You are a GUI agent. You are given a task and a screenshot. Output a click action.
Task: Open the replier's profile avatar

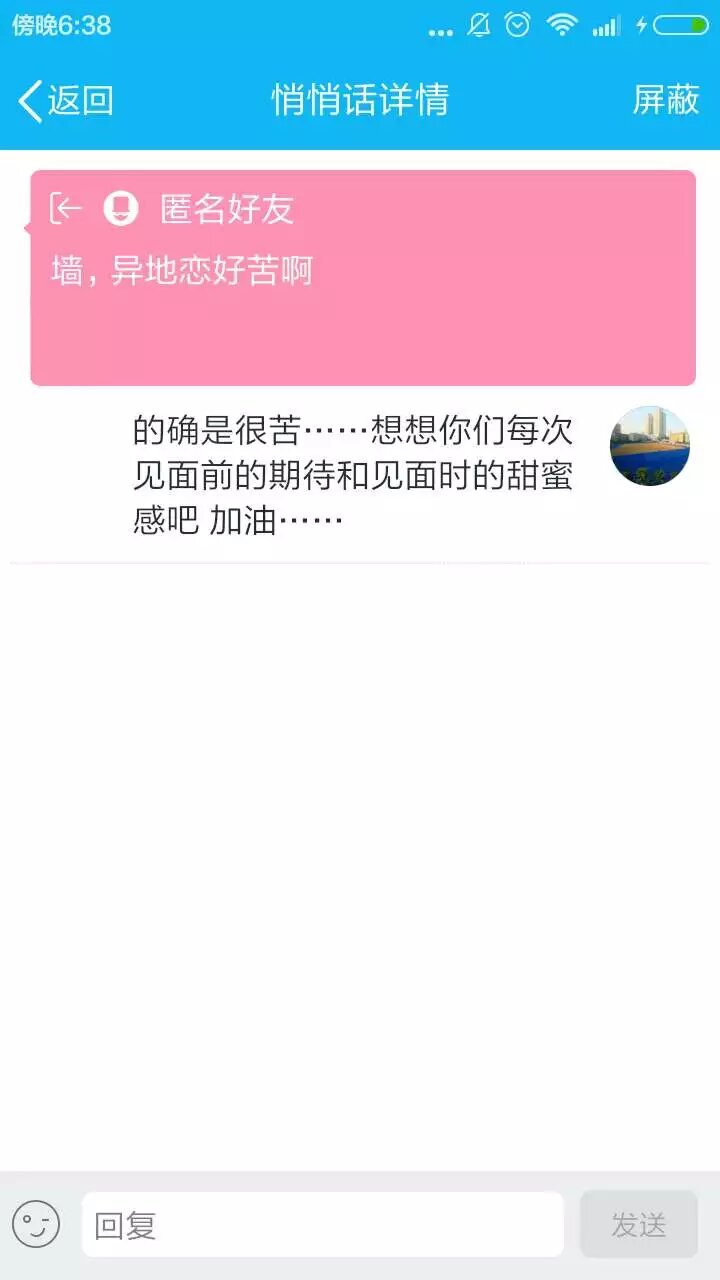(x=650, y=446)
